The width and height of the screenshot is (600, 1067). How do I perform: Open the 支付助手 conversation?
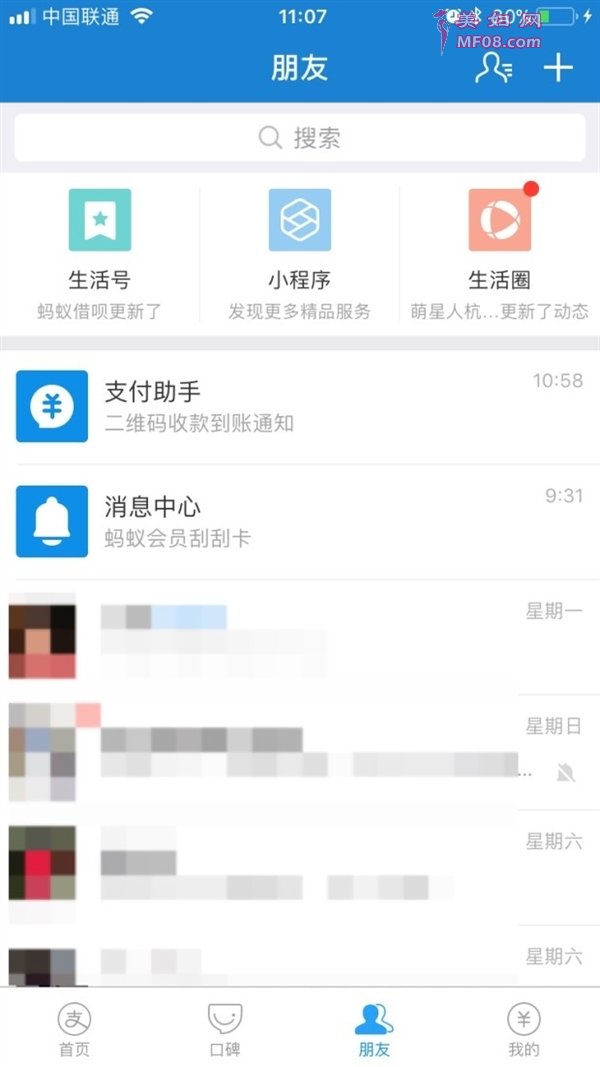coord(300,407)
